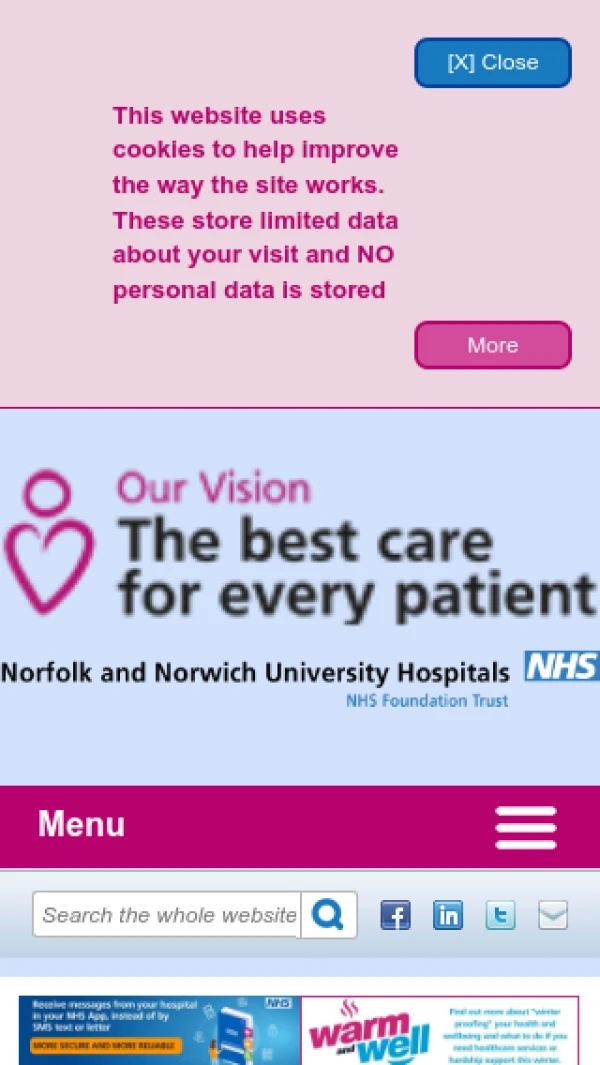Tap the Norfolk and Norwich Hospitals header logo
Screen dimensions: 600x1065
[300, 590]
